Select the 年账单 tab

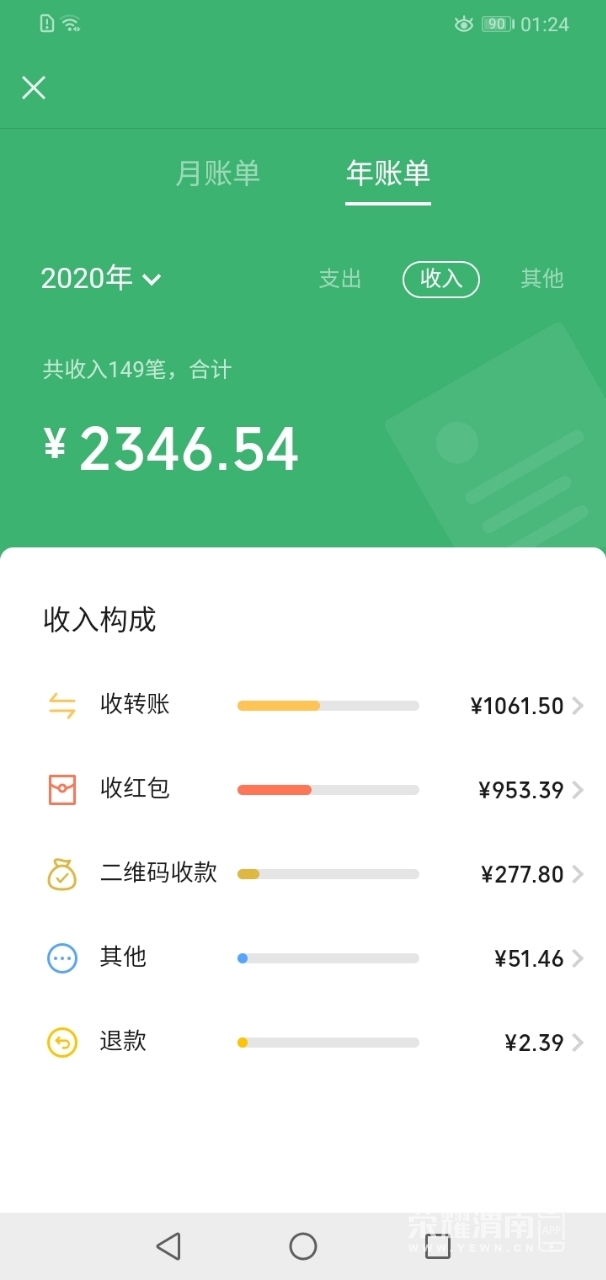pos(388,173)
